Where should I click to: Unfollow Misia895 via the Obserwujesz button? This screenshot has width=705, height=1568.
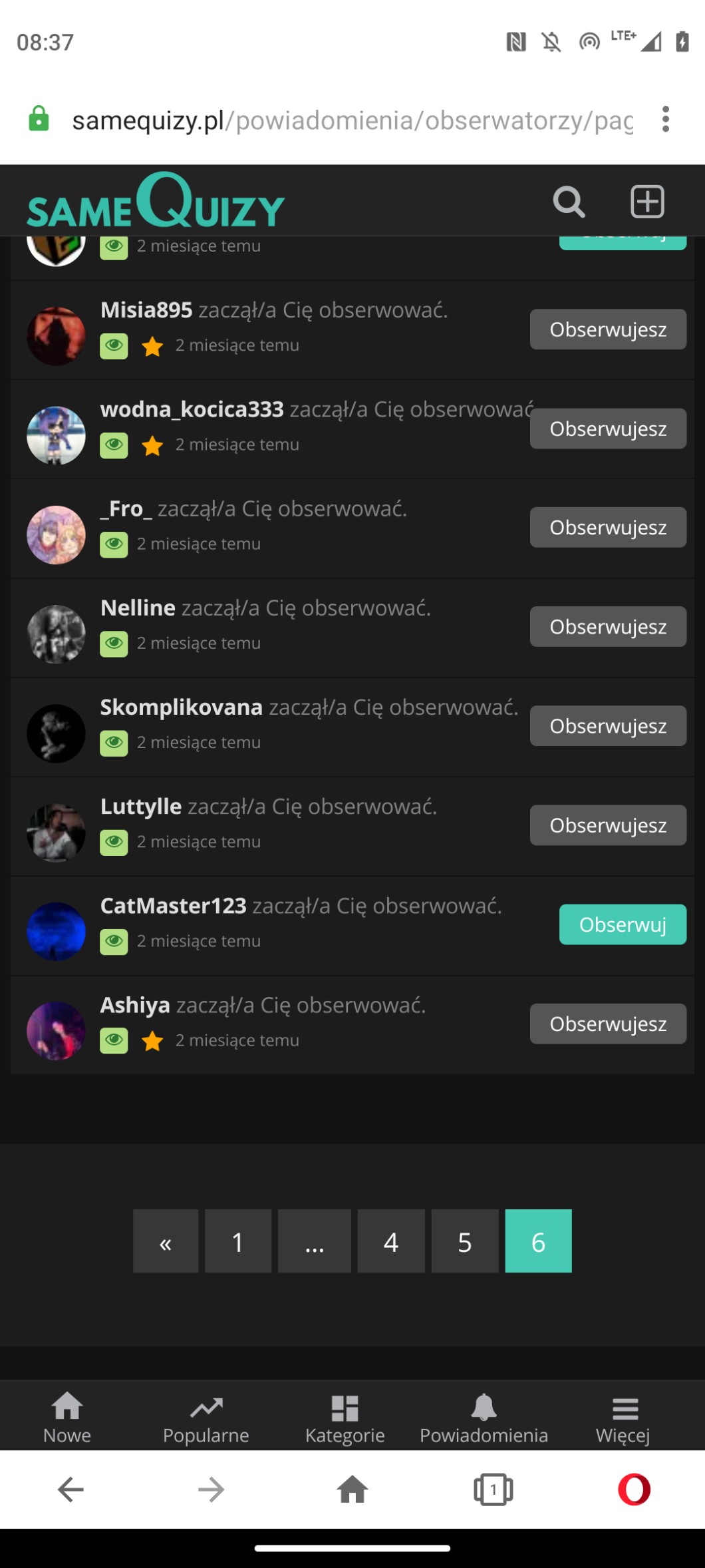(x=608, y=329)
